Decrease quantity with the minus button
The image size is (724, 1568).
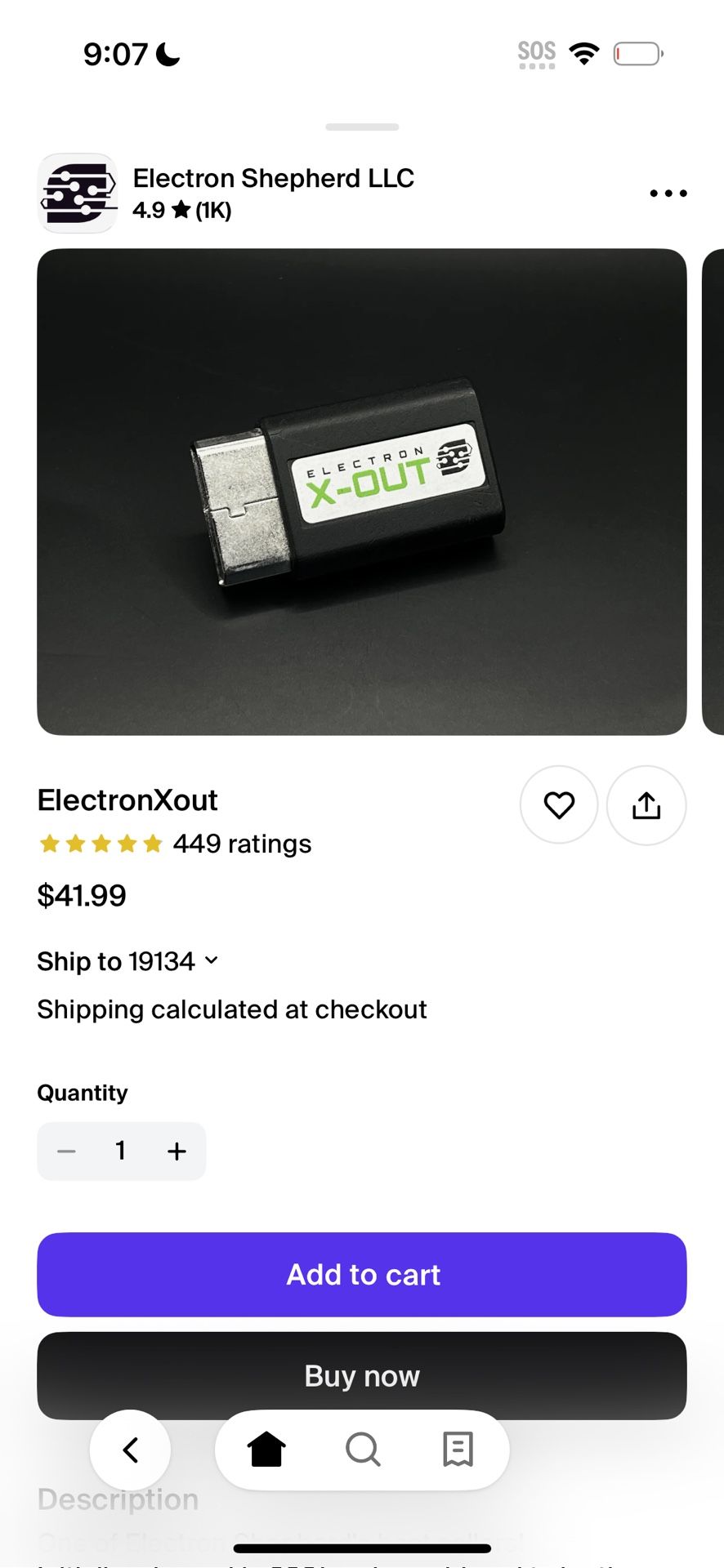pos(66,1151)
